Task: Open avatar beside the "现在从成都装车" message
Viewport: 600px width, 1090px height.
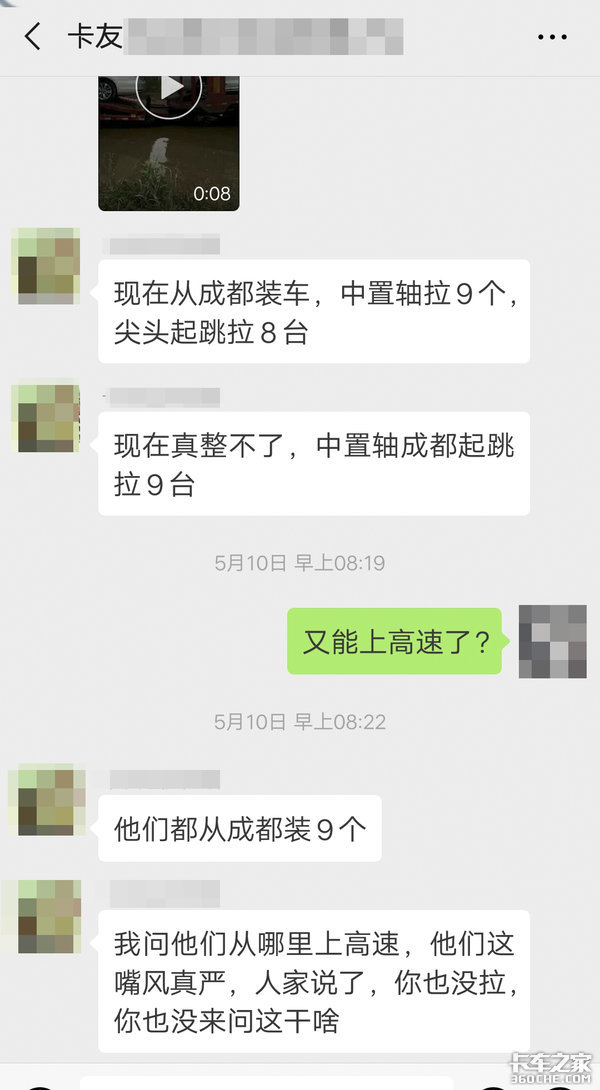Action: (45, 265)
